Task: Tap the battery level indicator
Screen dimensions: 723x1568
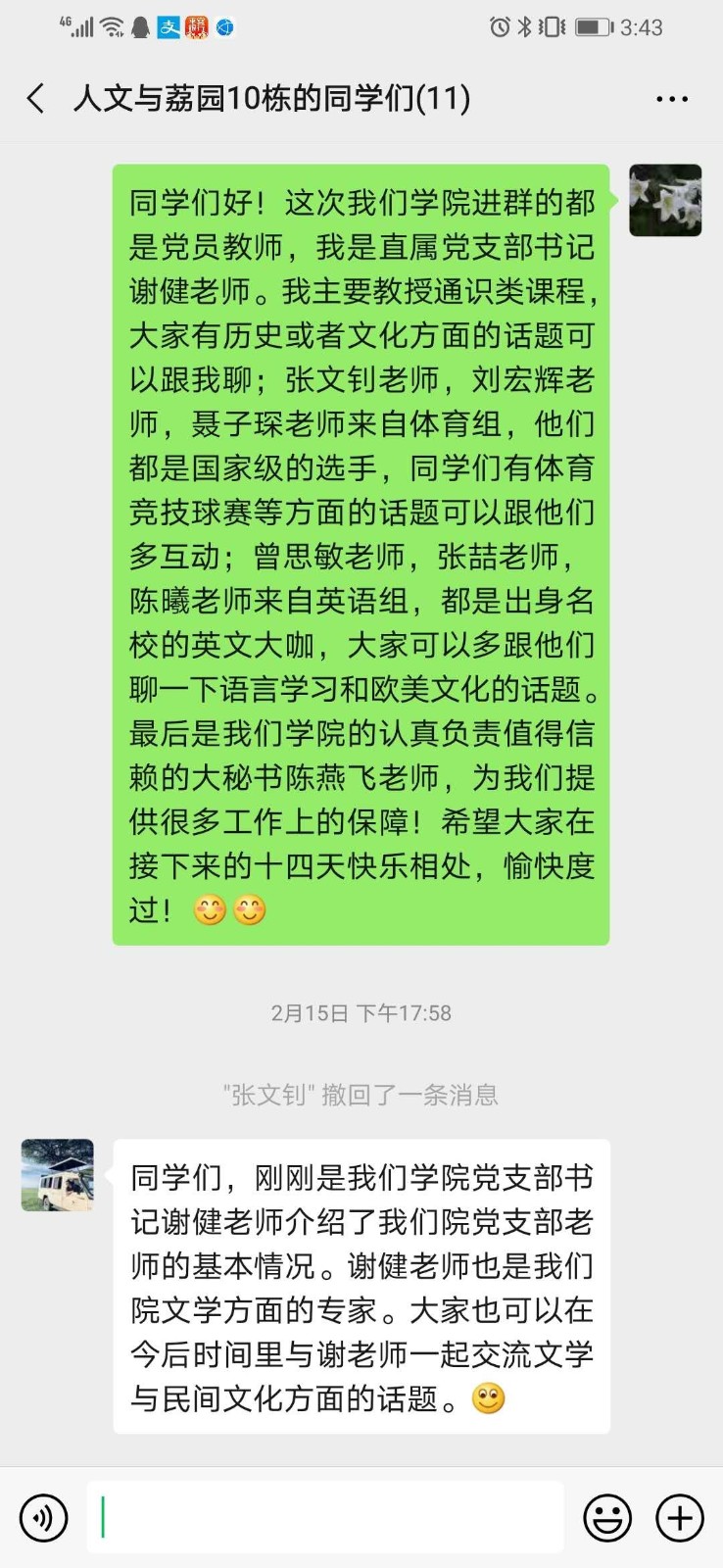Action: click(x=593, y=28)
